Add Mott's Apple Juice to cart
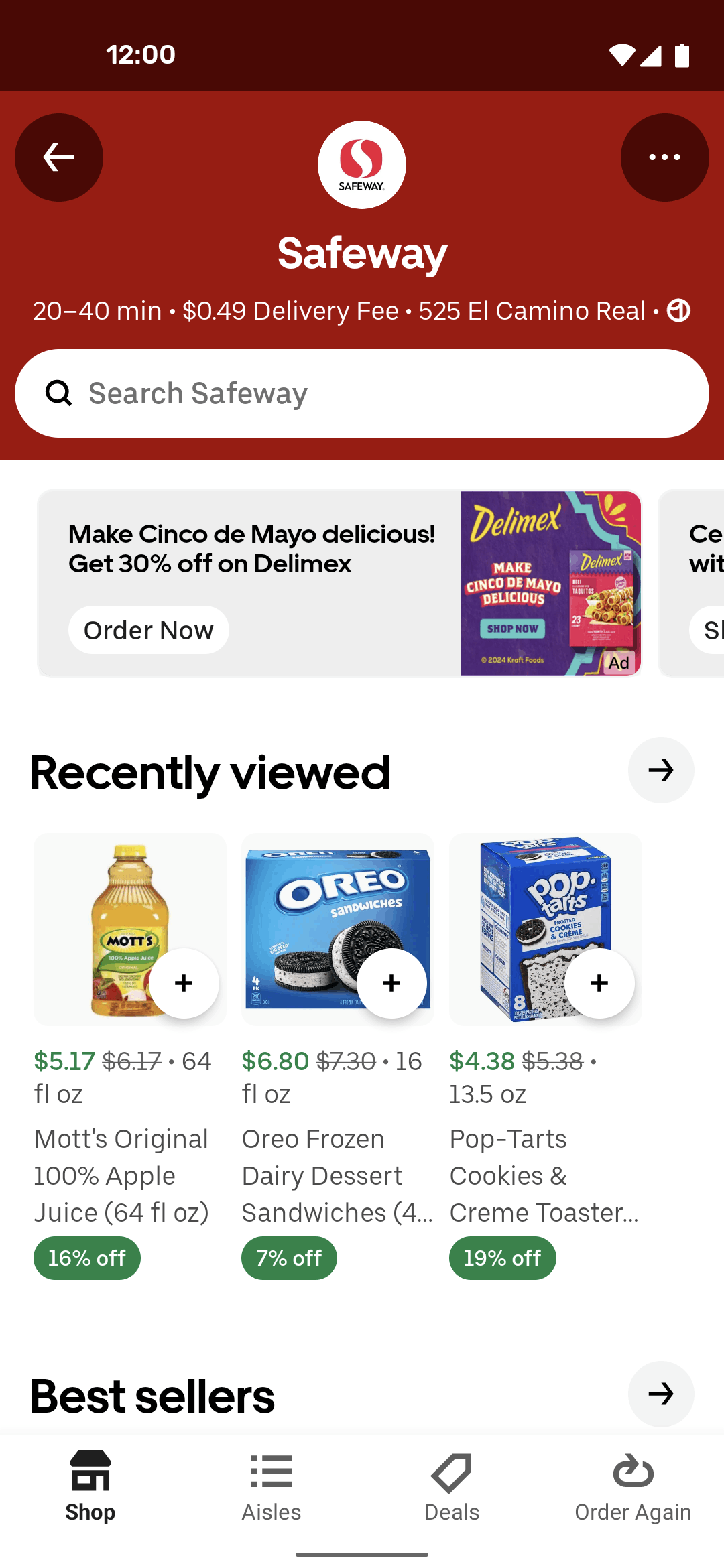Image resolution: width=724 pixels, height=1568 pixels. pos(184,983)
